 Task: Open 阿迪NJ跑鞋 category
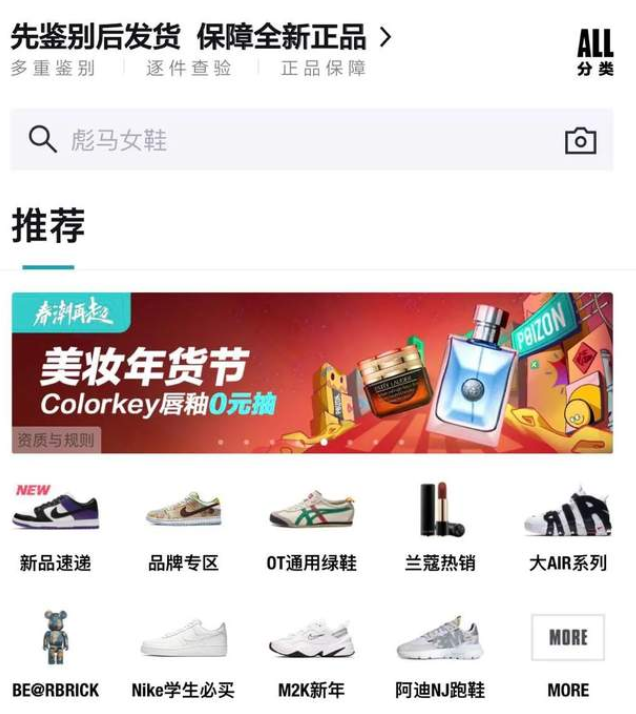(x=440, y=653)
